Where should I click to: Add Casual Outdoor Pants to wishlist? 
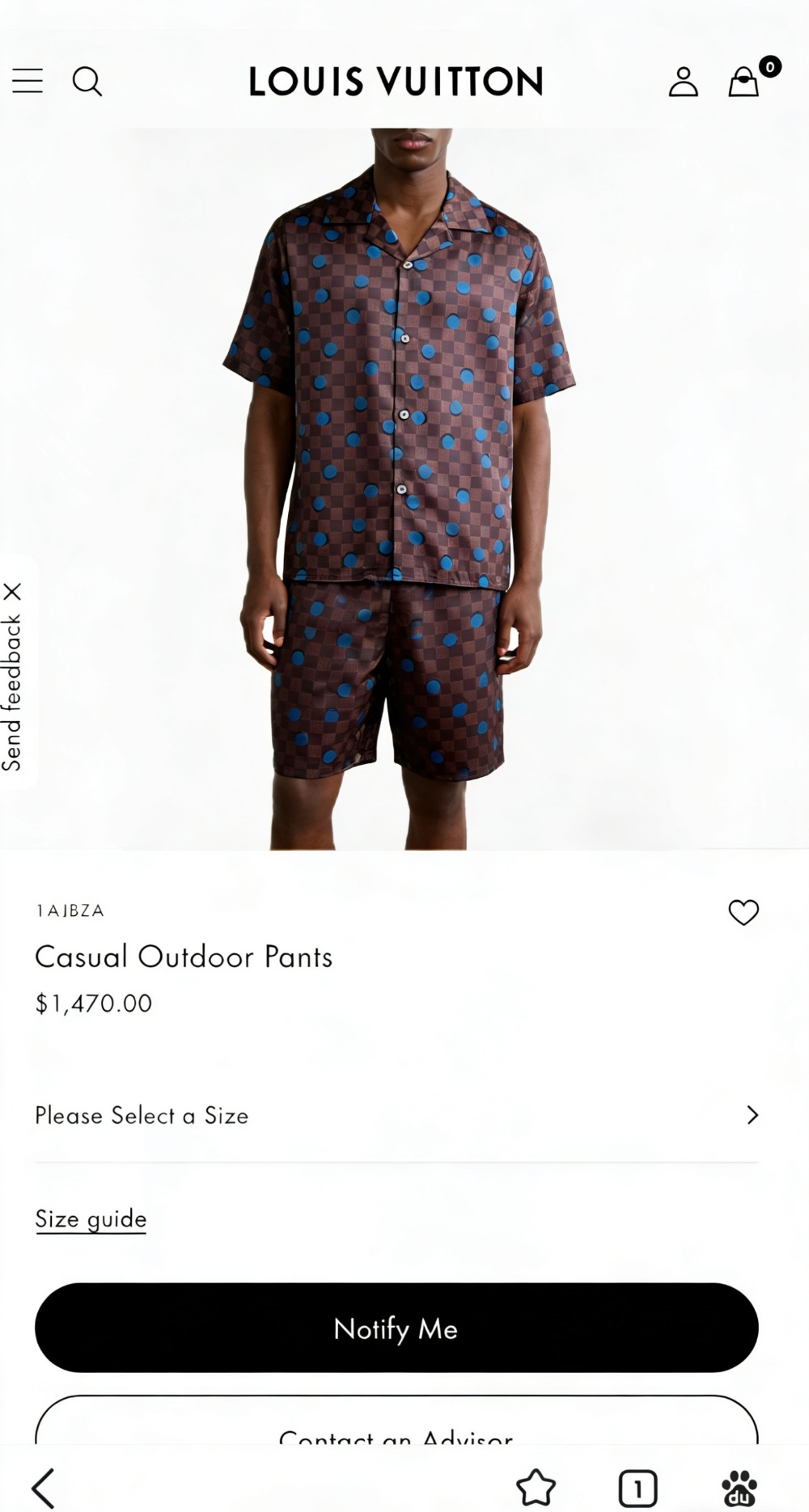click(x=743, y=912)
